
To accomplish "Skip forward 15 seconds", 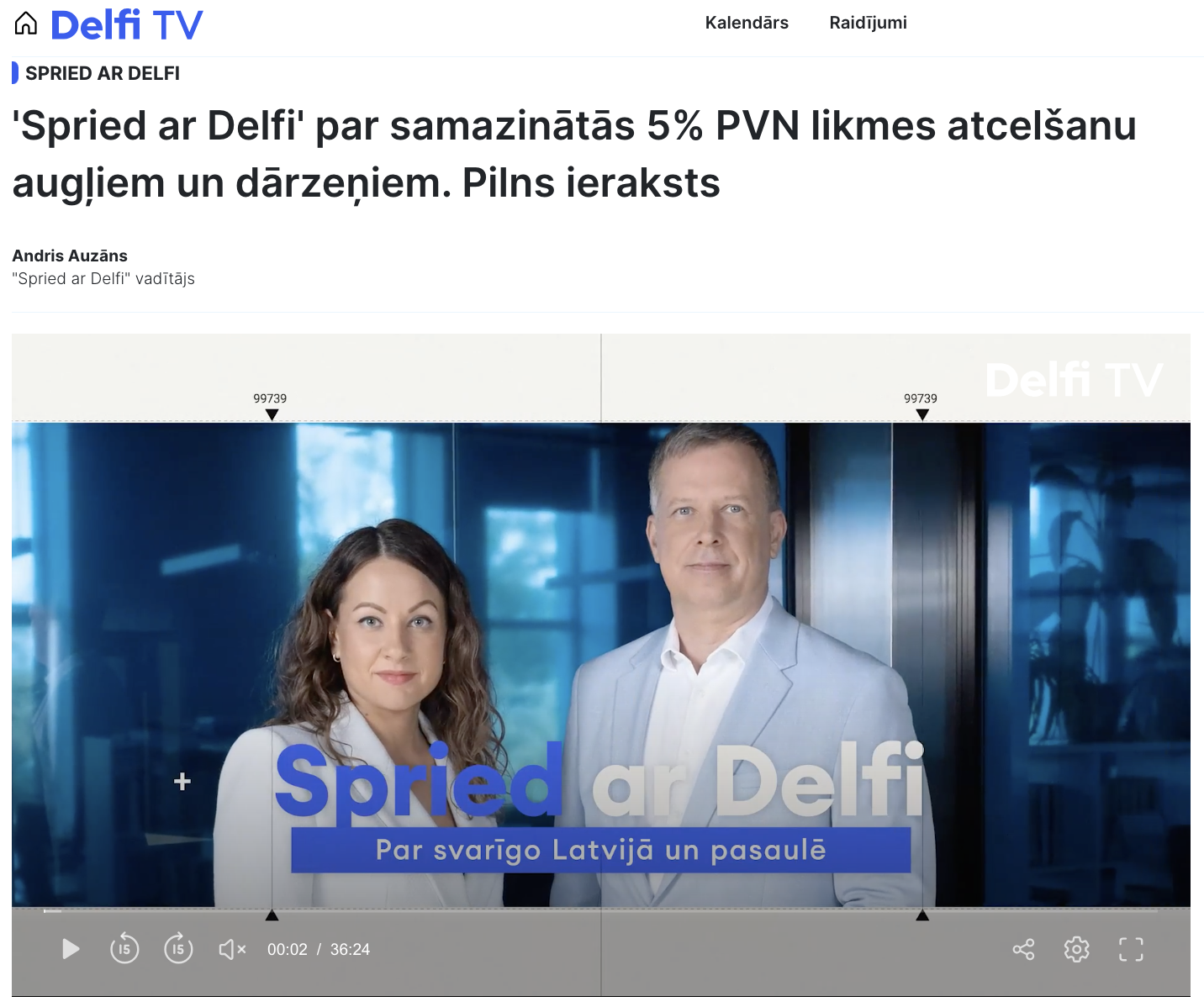I will (178, 949).
